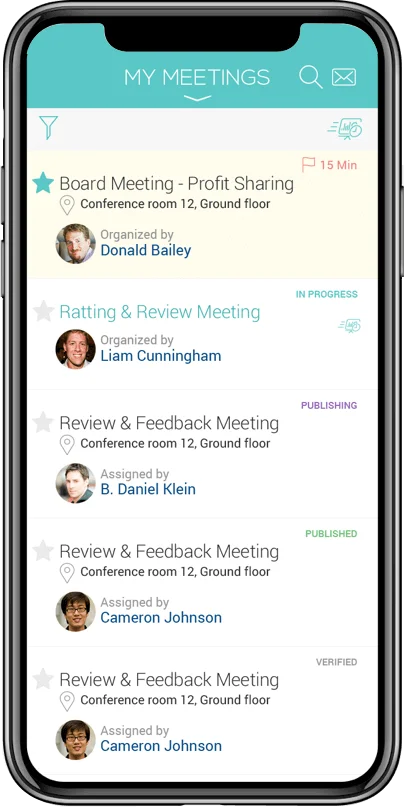Open Board Meeting - Profit Sharing
The image size is (404, 807).
tap(177, 183)
